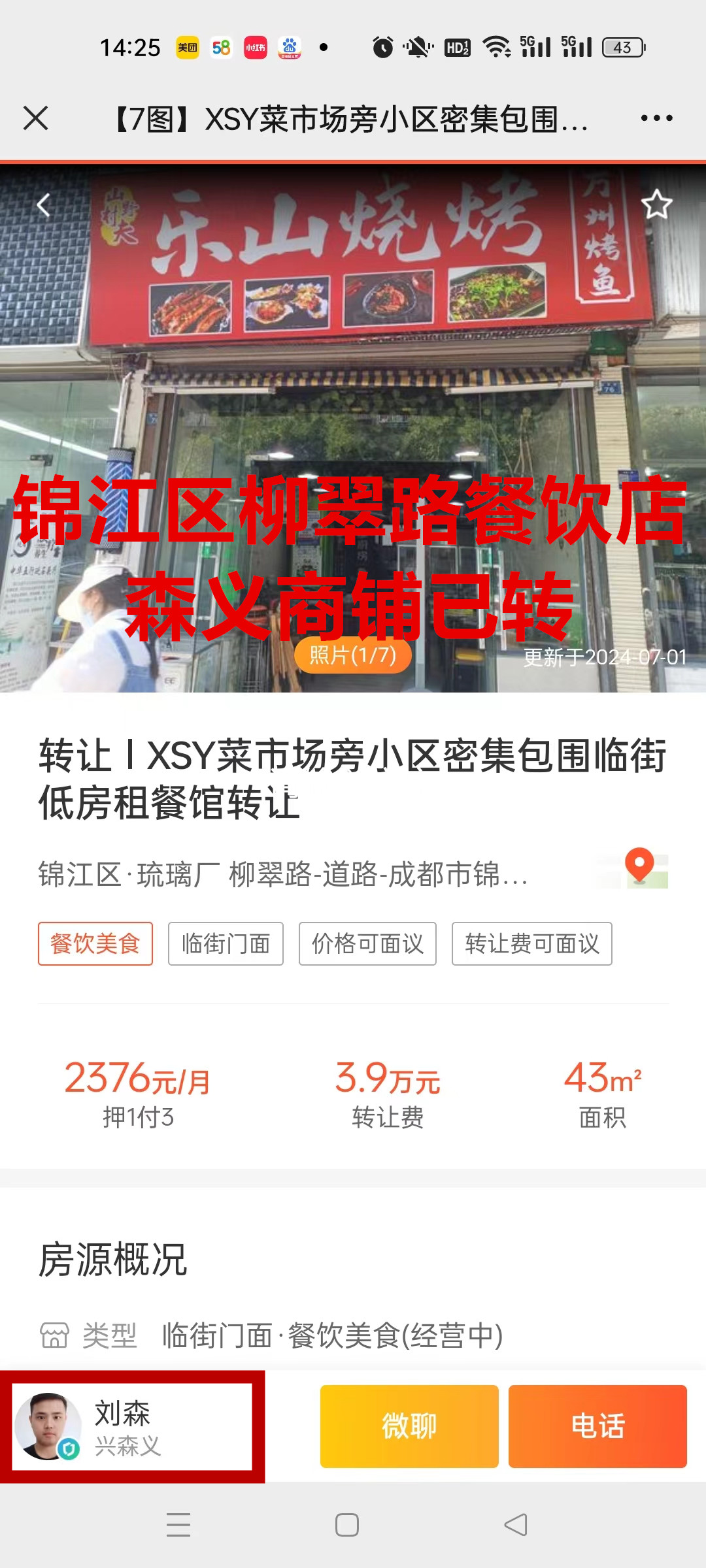Start a 微聊 chat with the agent
The height and width of the screenshot is (1568, 706).
pyautogui.click(x=409, y=1426)
